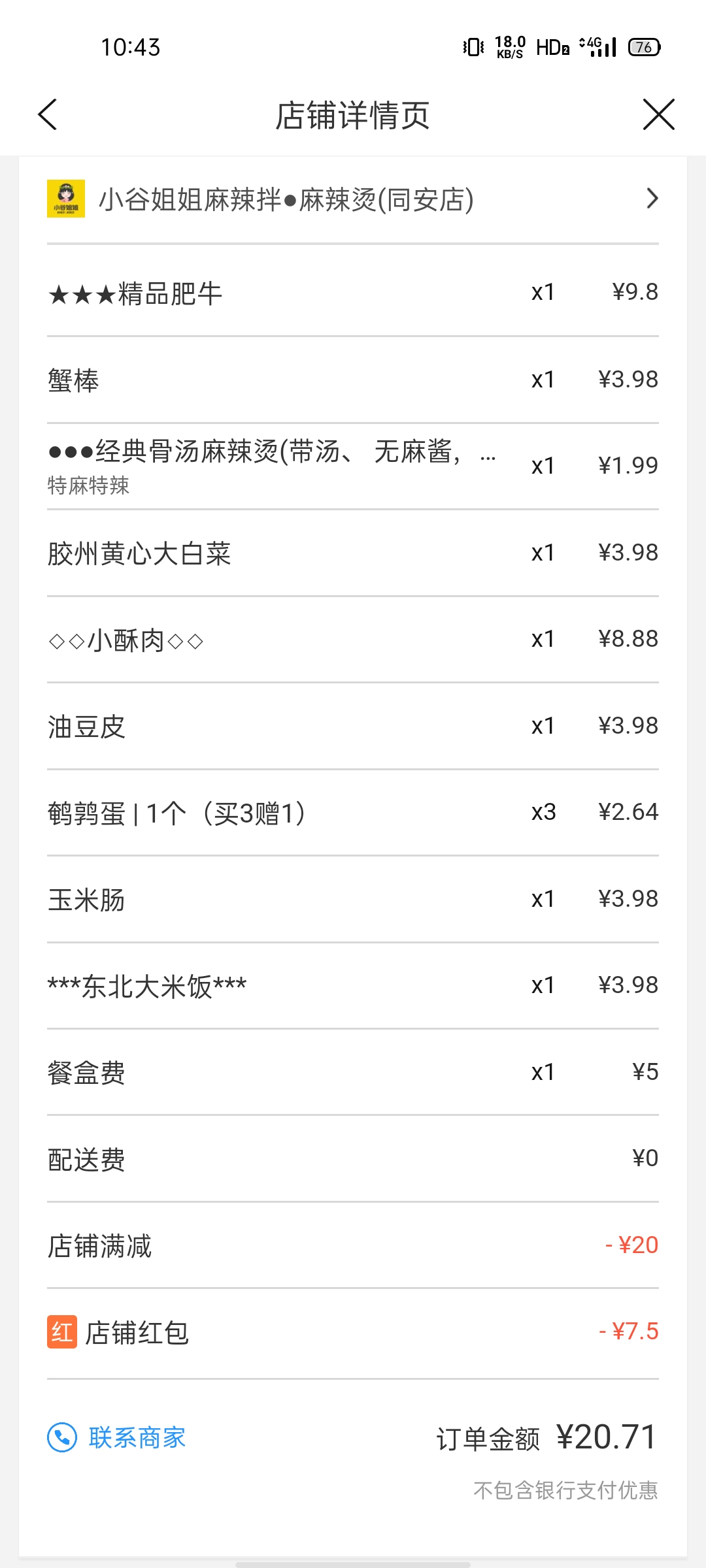This screenshot has height=1568, width=706.
Task: Close the store details page
Action: point(658,115)
